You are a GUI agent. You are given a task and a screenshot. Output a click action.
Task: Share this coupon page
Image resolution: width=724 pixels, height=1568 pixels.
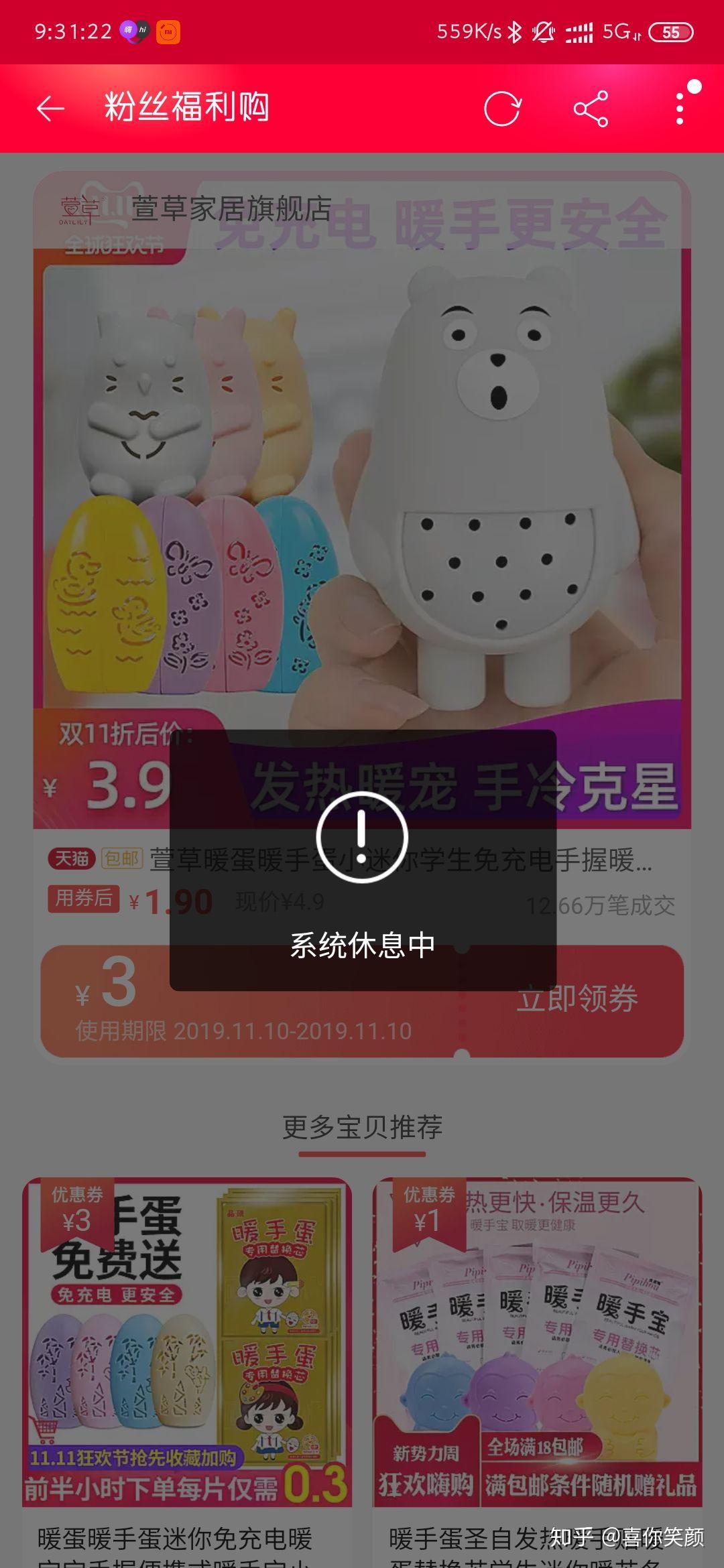(591, 109)
